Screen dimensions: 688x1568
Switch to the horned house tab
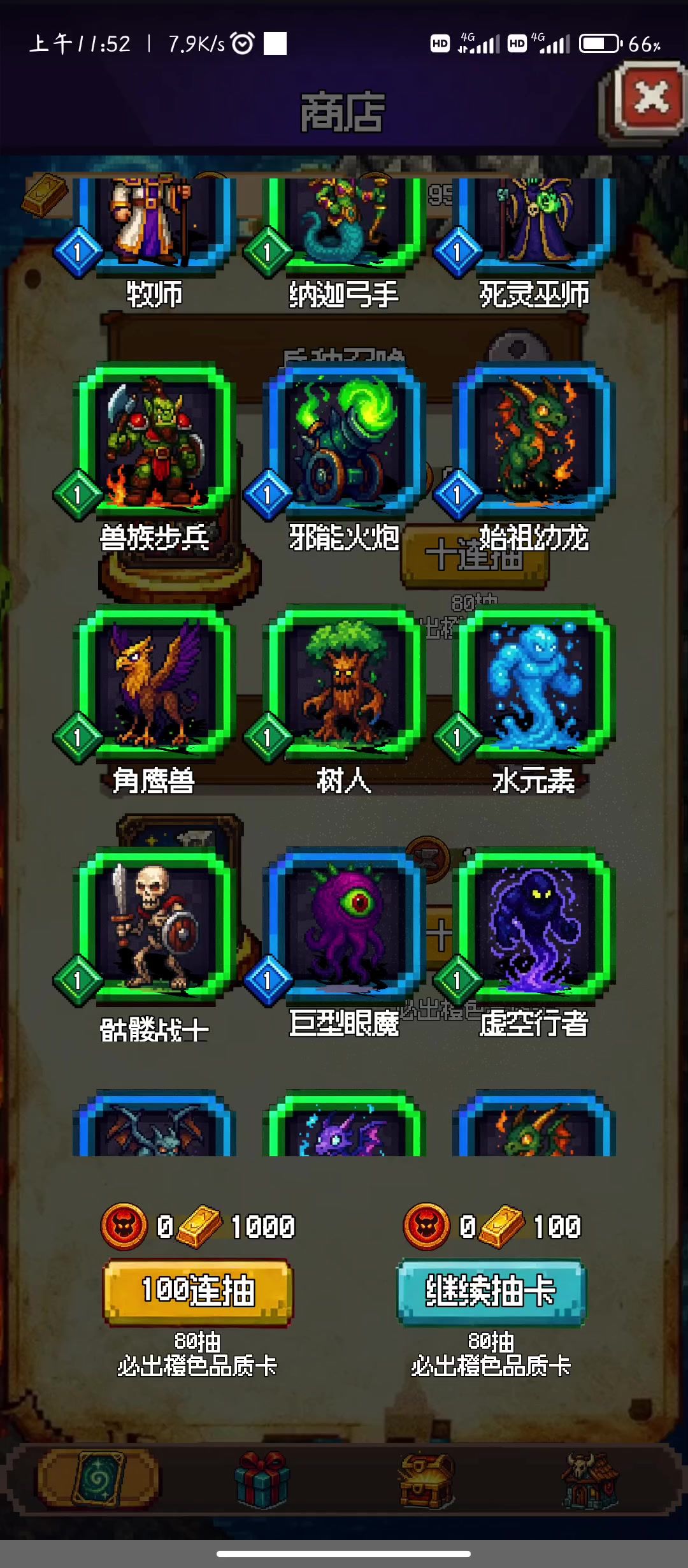[x=589, y=1479]
